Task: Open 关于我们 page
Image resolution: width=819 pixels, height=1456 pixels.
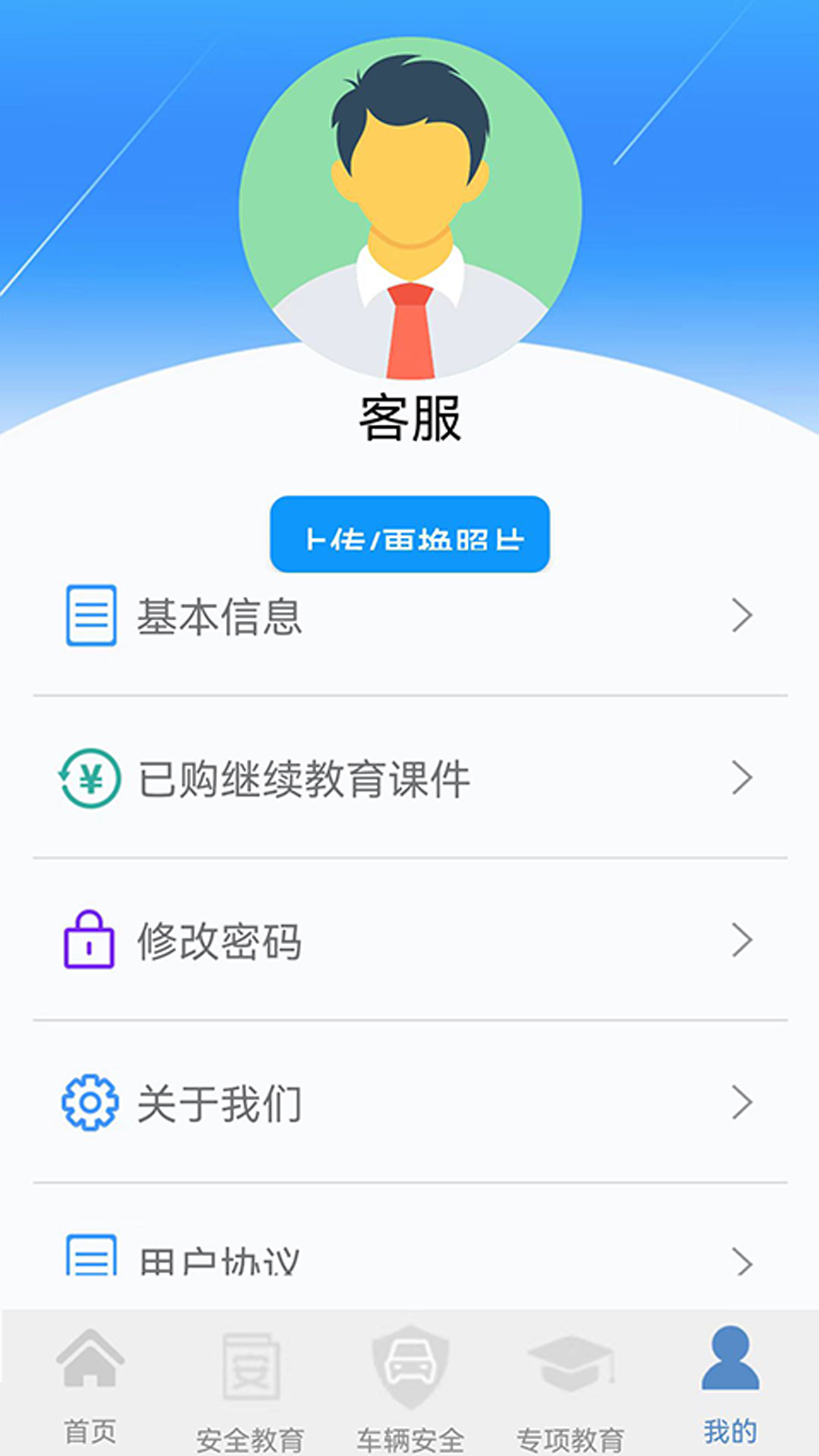Action: coord(409,1103)
